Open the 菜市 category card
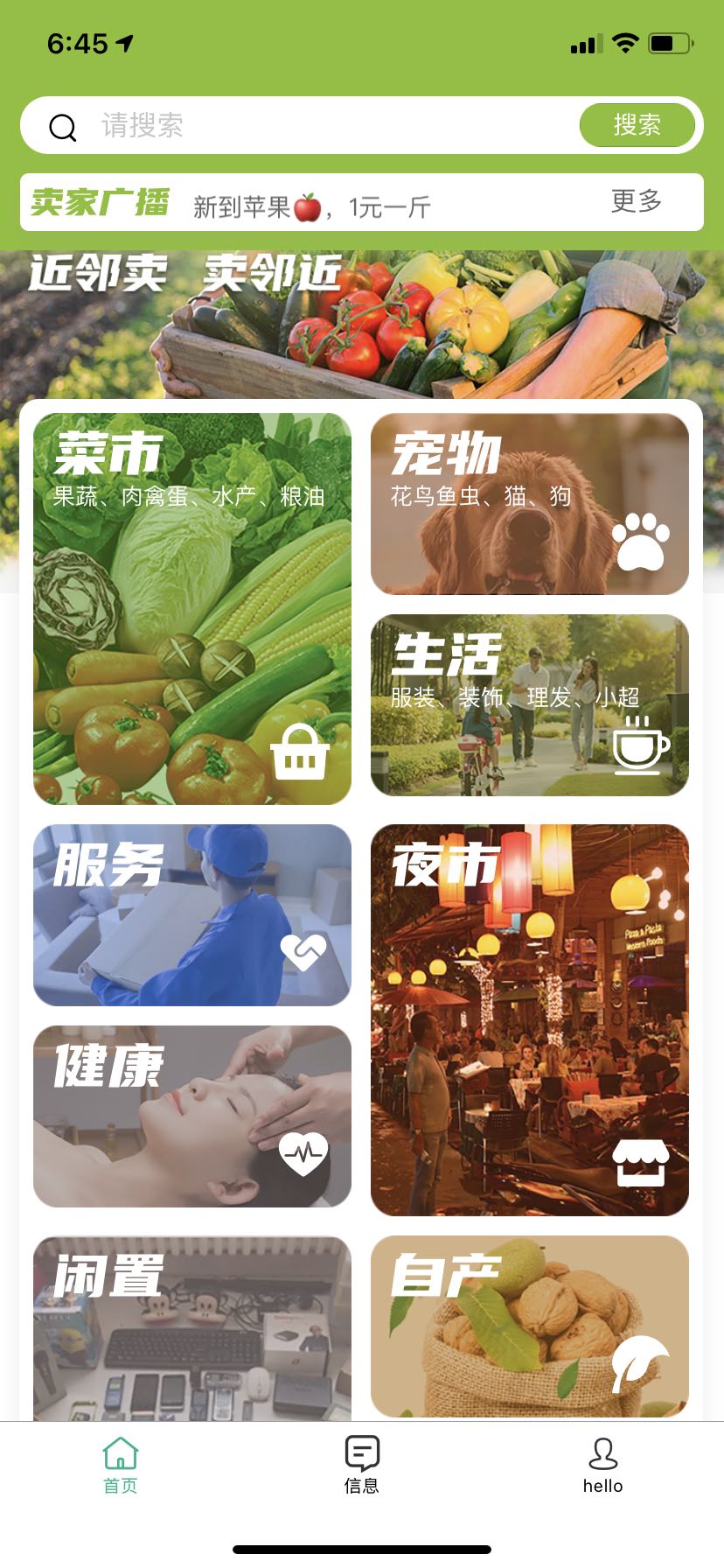 coord(192,609)
